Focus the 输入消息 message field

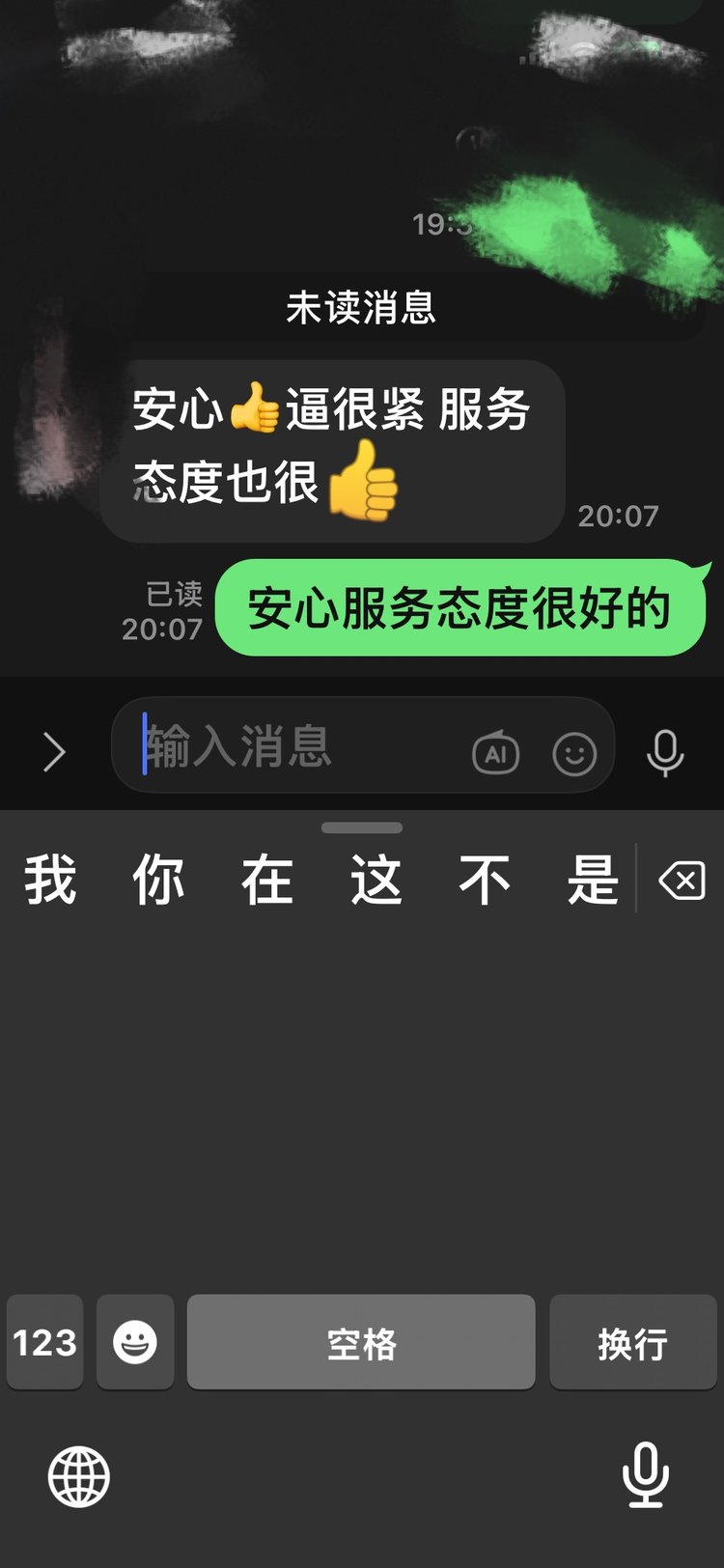pos(290,746)
